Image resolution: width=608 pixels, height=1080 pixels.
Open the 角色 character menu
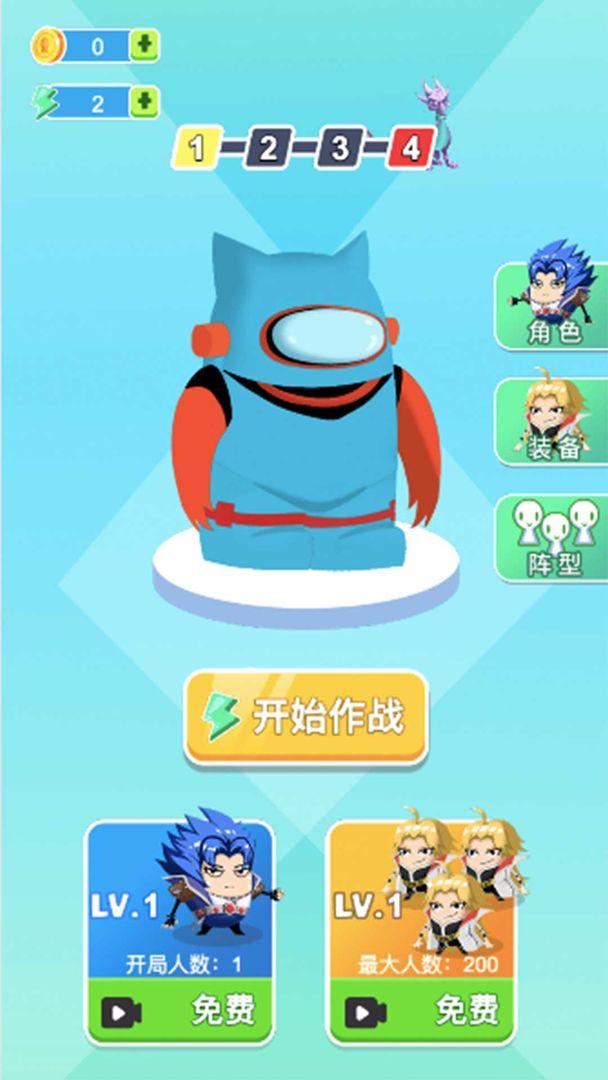point(553,307)
